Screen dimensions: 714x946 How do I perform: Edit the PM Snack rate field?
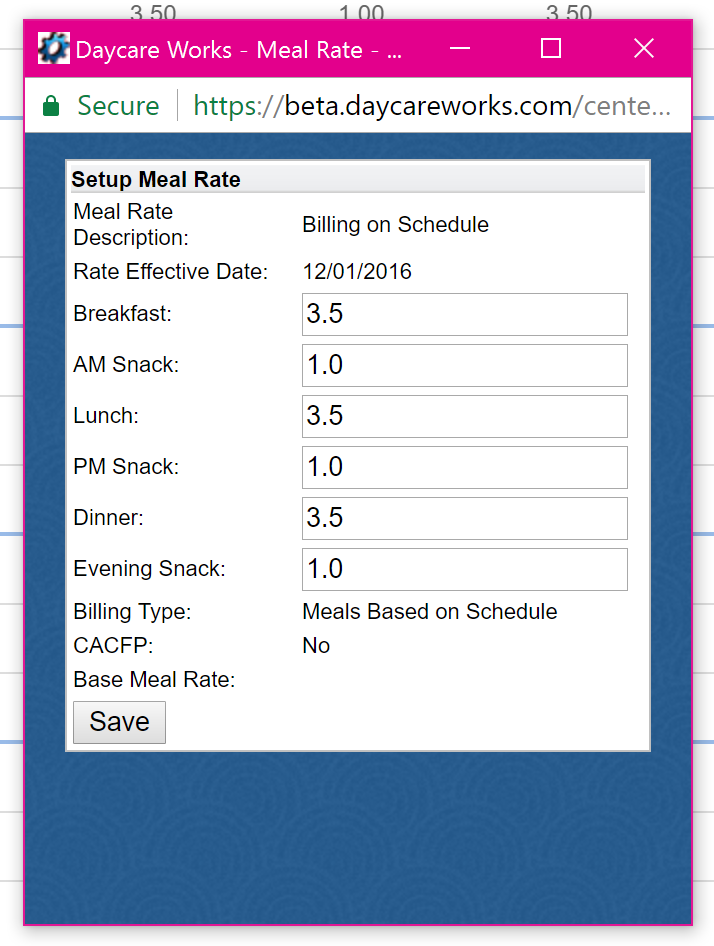point(464,467)
